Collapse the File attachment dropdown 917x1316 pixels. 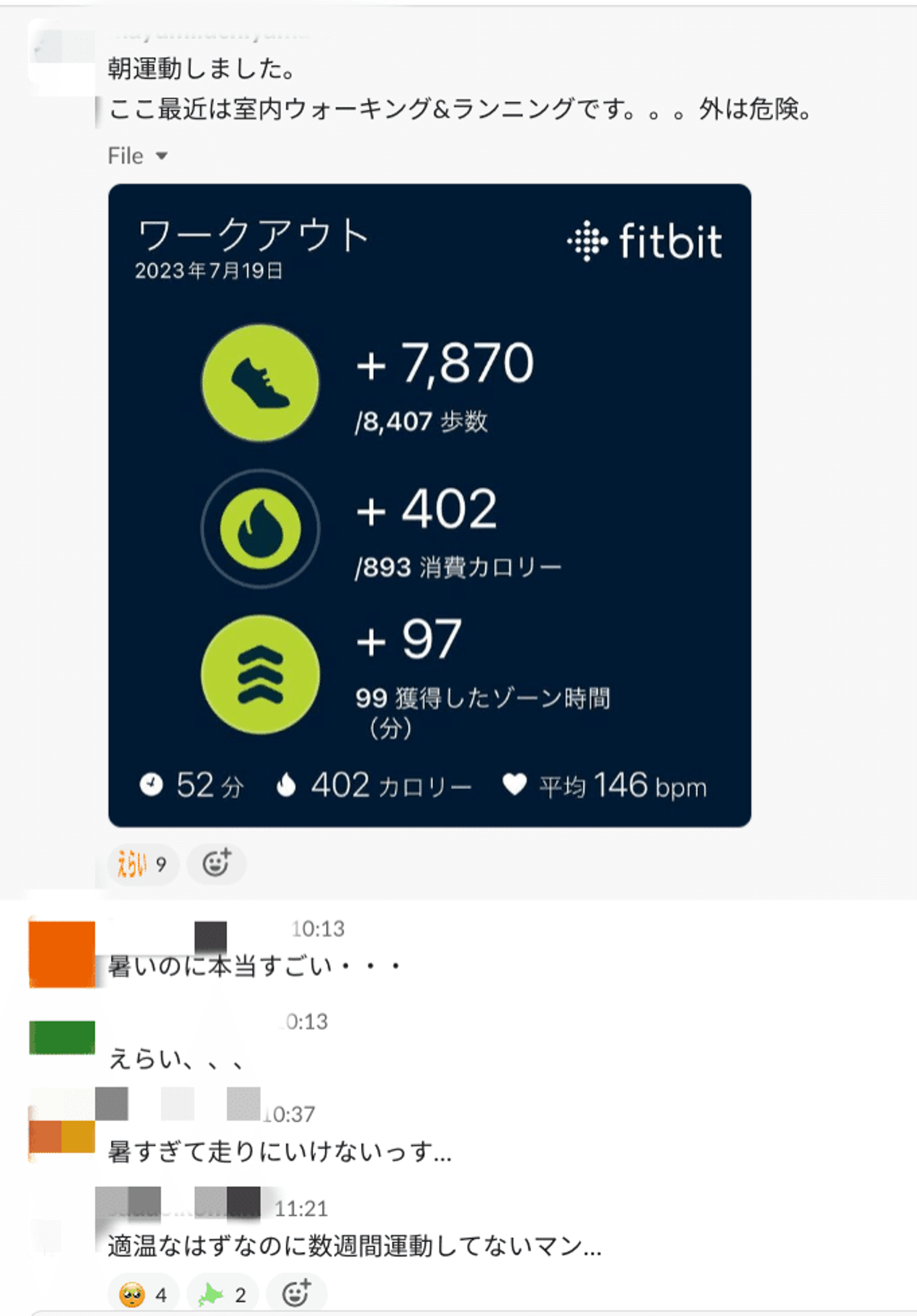[x=162, y=156]
